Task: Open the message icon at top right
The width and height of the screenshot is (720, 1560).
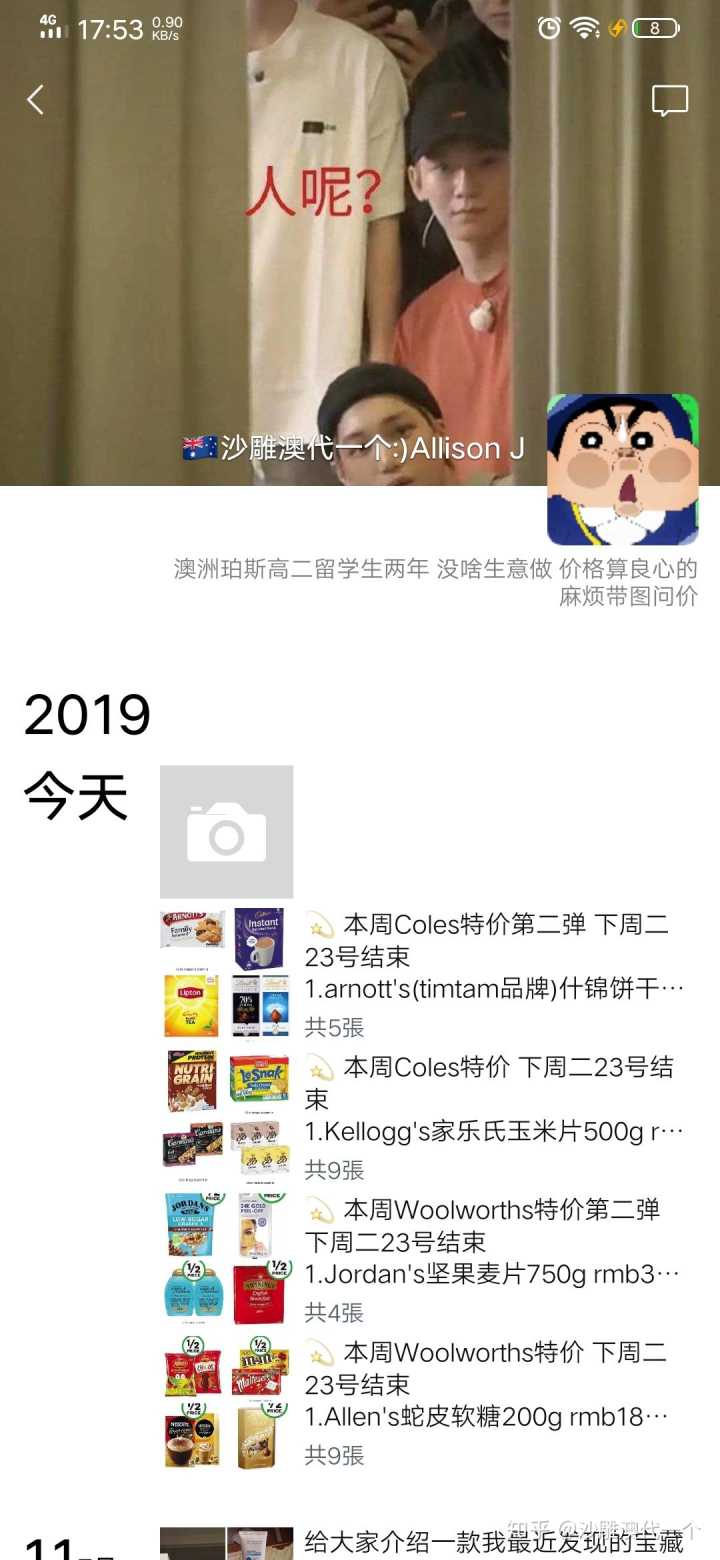Action: click(x=669, y=100)
